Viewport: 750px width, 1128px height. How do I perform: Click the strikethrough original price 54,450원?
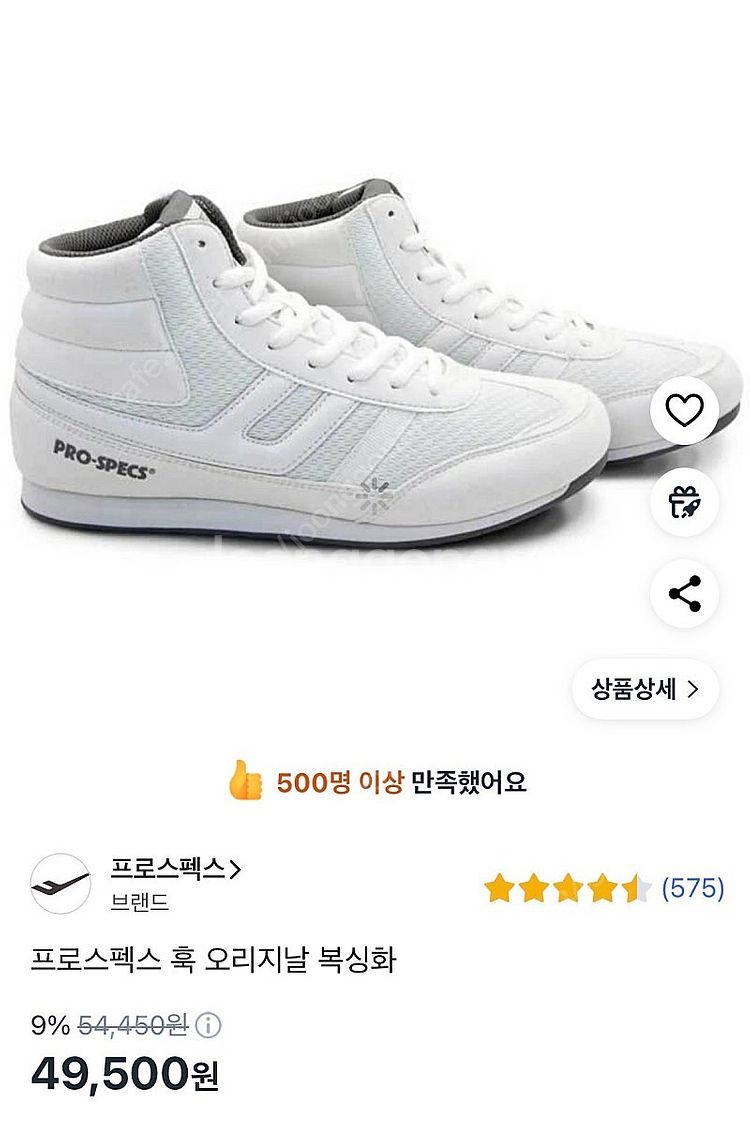(135, 1022)
